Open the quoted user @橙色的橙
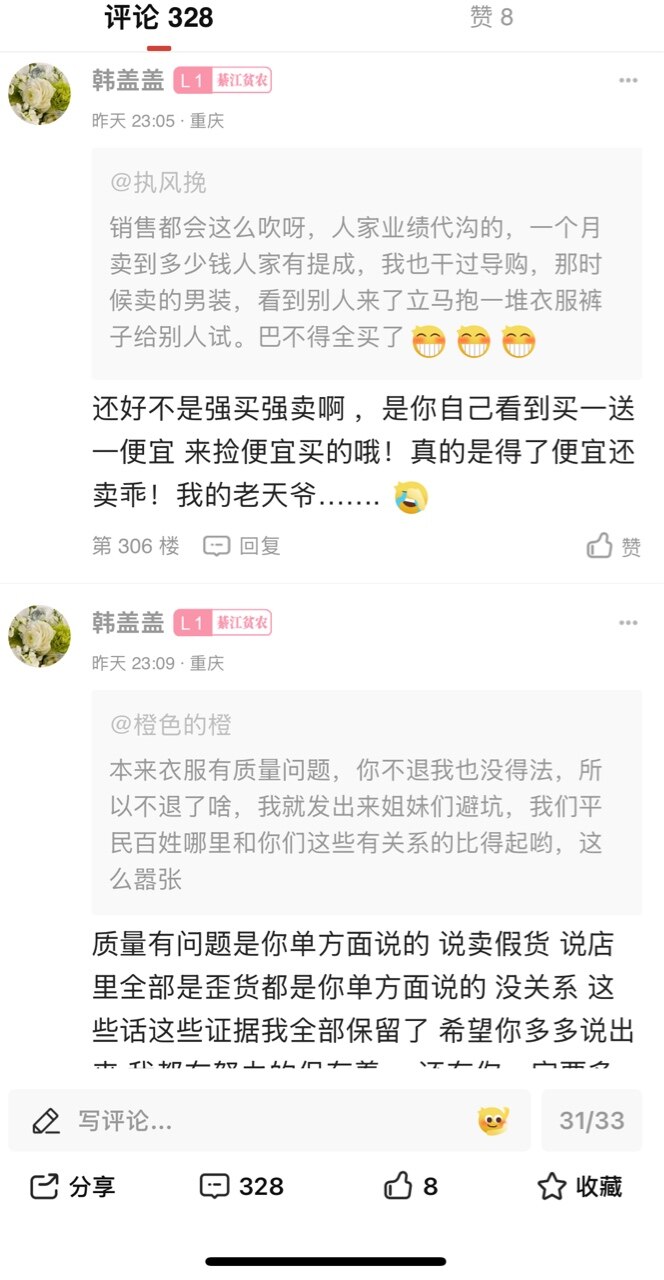 [x=170, y=725]
